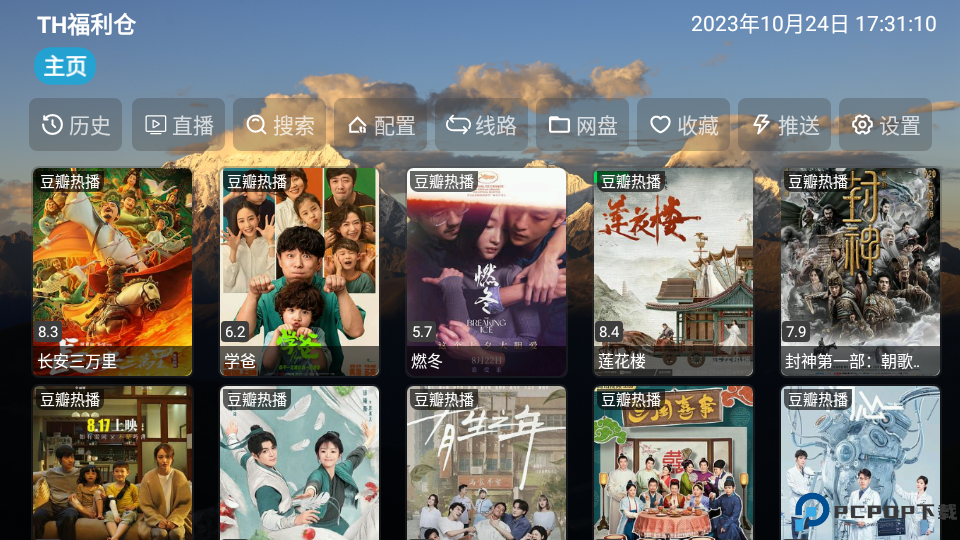The height and width of the screenshot is (540, 960).
Task: Open the 推送 push feature
Action: (x=784, y=125)
